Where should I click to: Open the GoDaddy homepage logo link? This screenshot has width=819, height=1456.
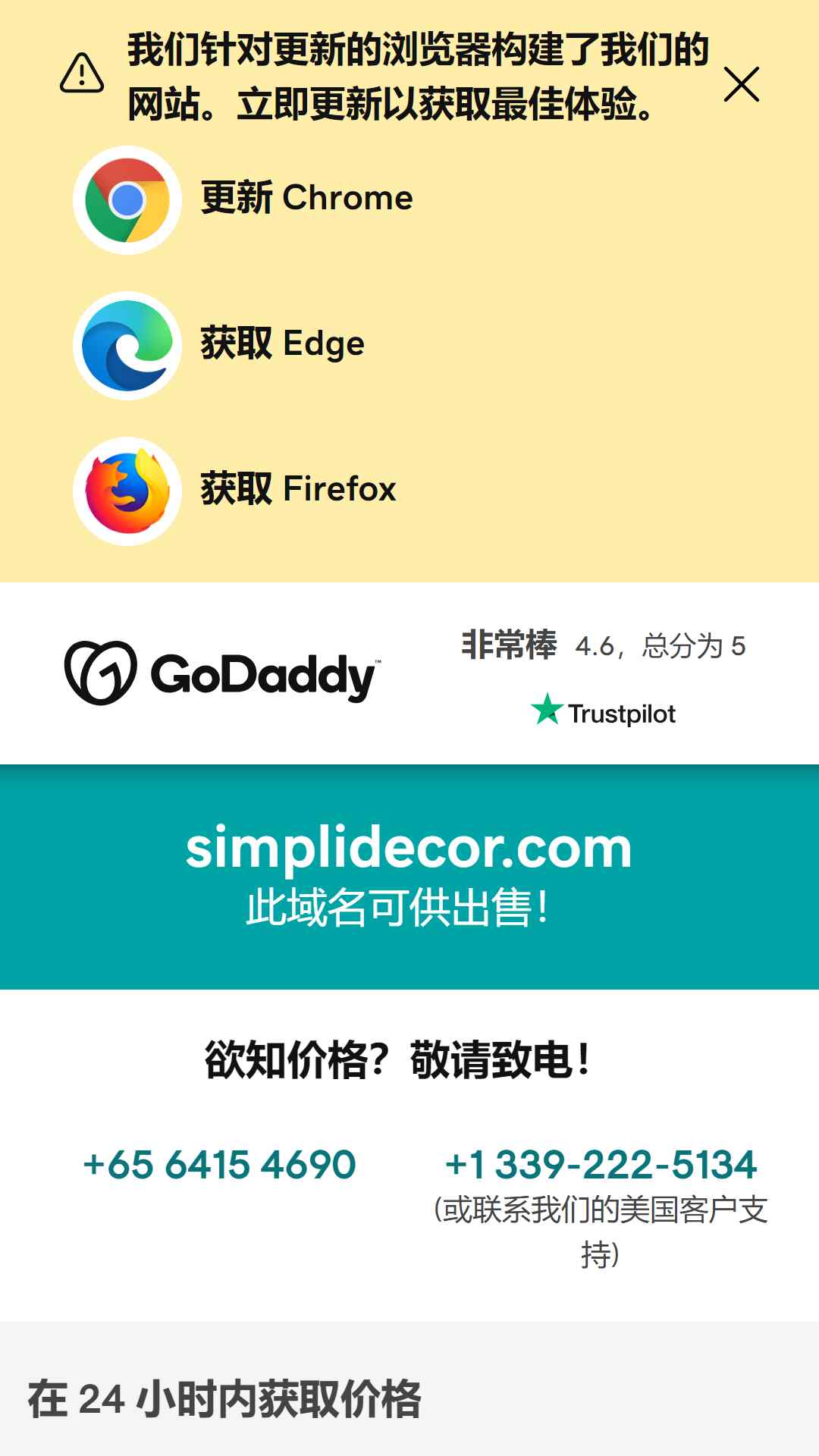pos(222,673)
